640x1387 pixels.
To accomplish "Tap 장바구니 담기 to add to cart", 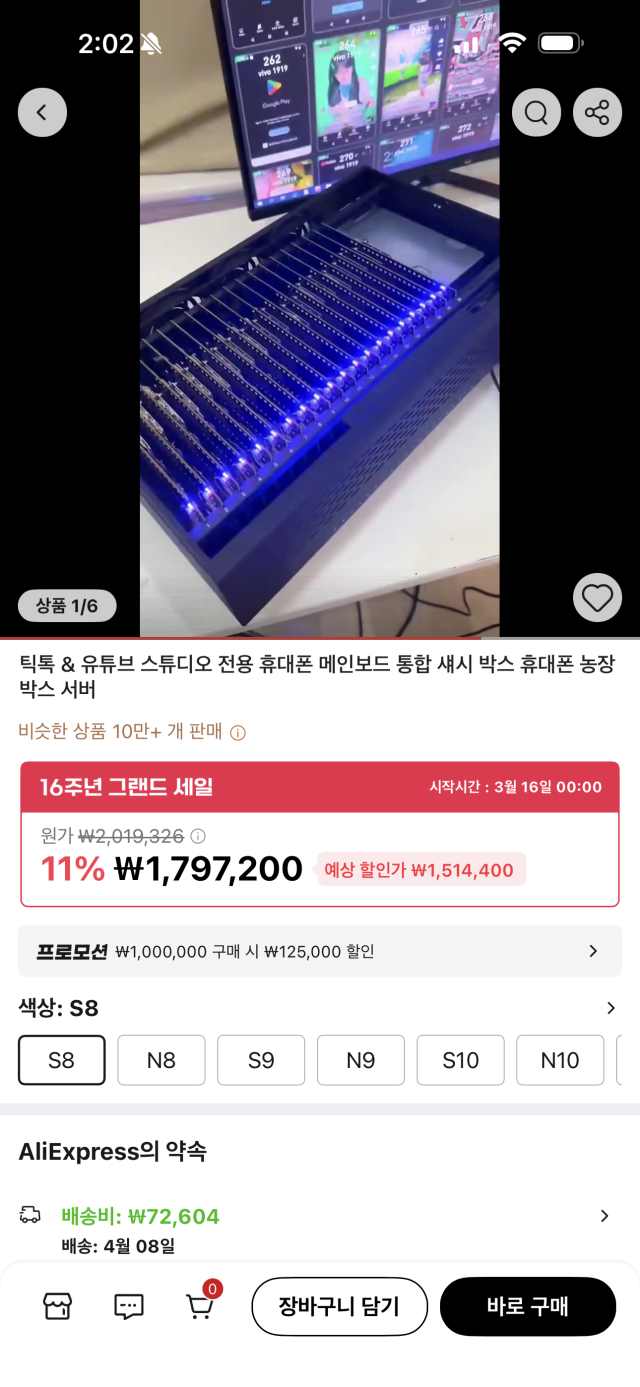I will 339,1306.
